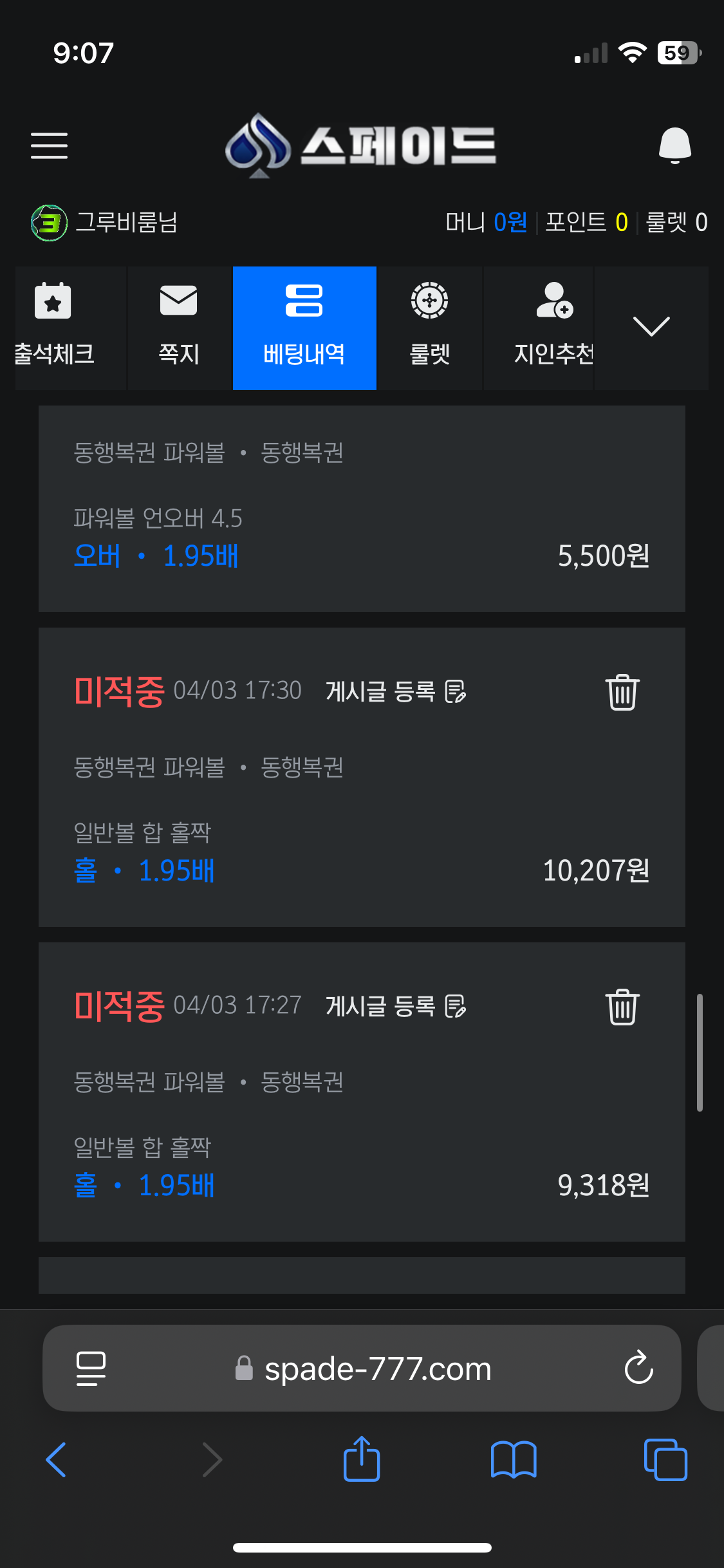Share this page
Viewport: 724px width, 1568px height.
tap(362, 1459)
